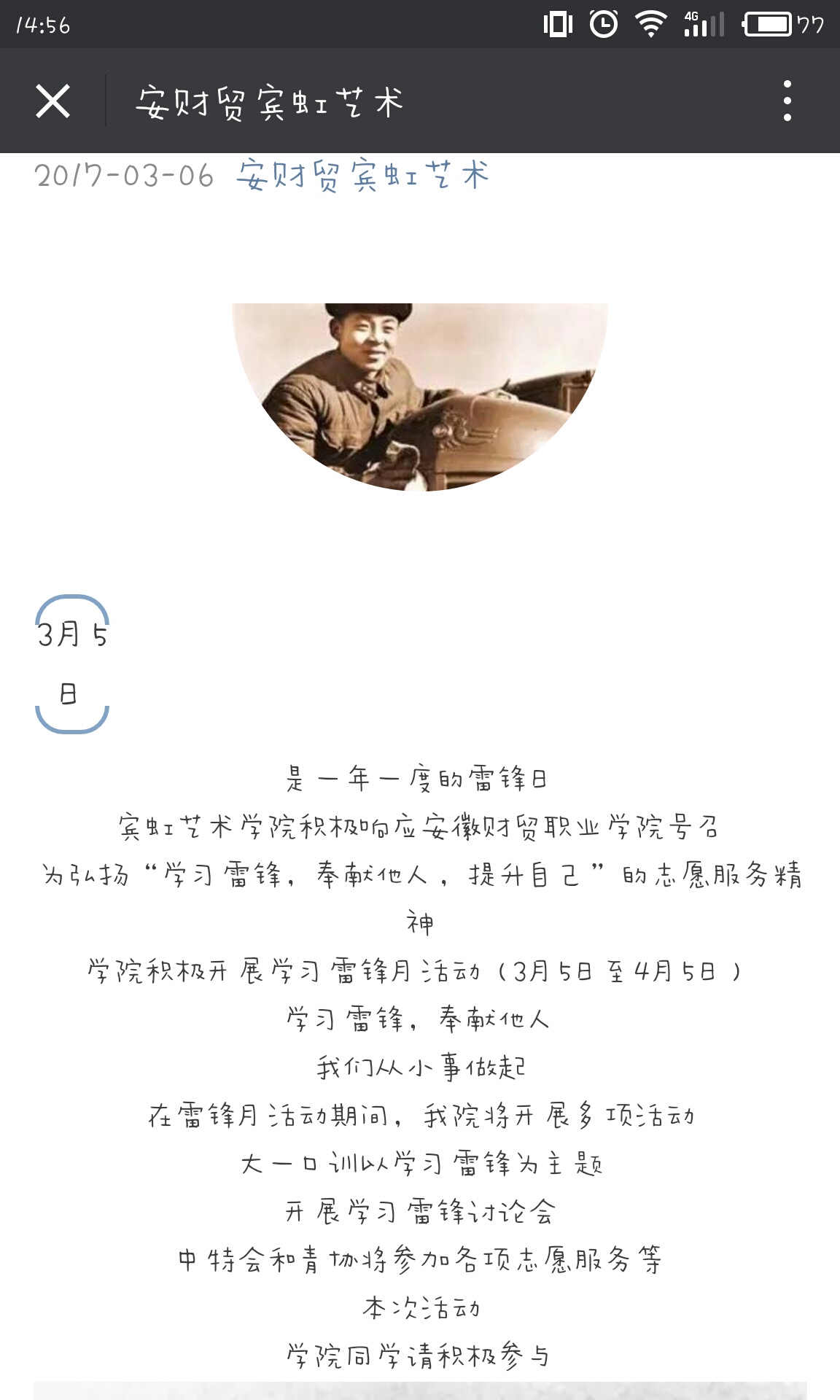Open the 安财贸宾虹艺术 account link

[x=362, y=176]
